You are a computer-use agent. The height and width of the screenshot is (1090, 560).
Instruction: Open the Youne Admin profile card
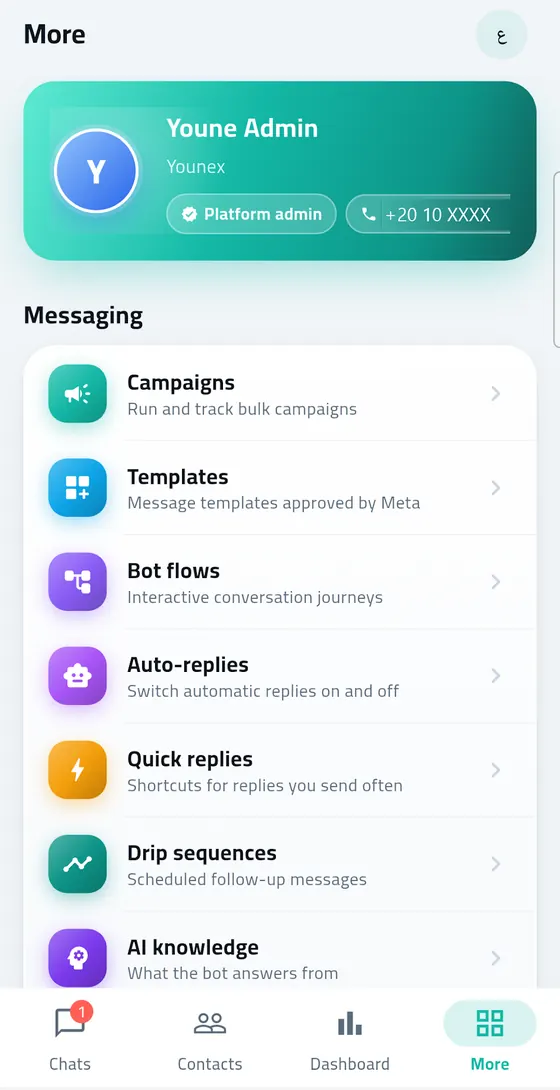pyautogui.click(x=280, y=171)
